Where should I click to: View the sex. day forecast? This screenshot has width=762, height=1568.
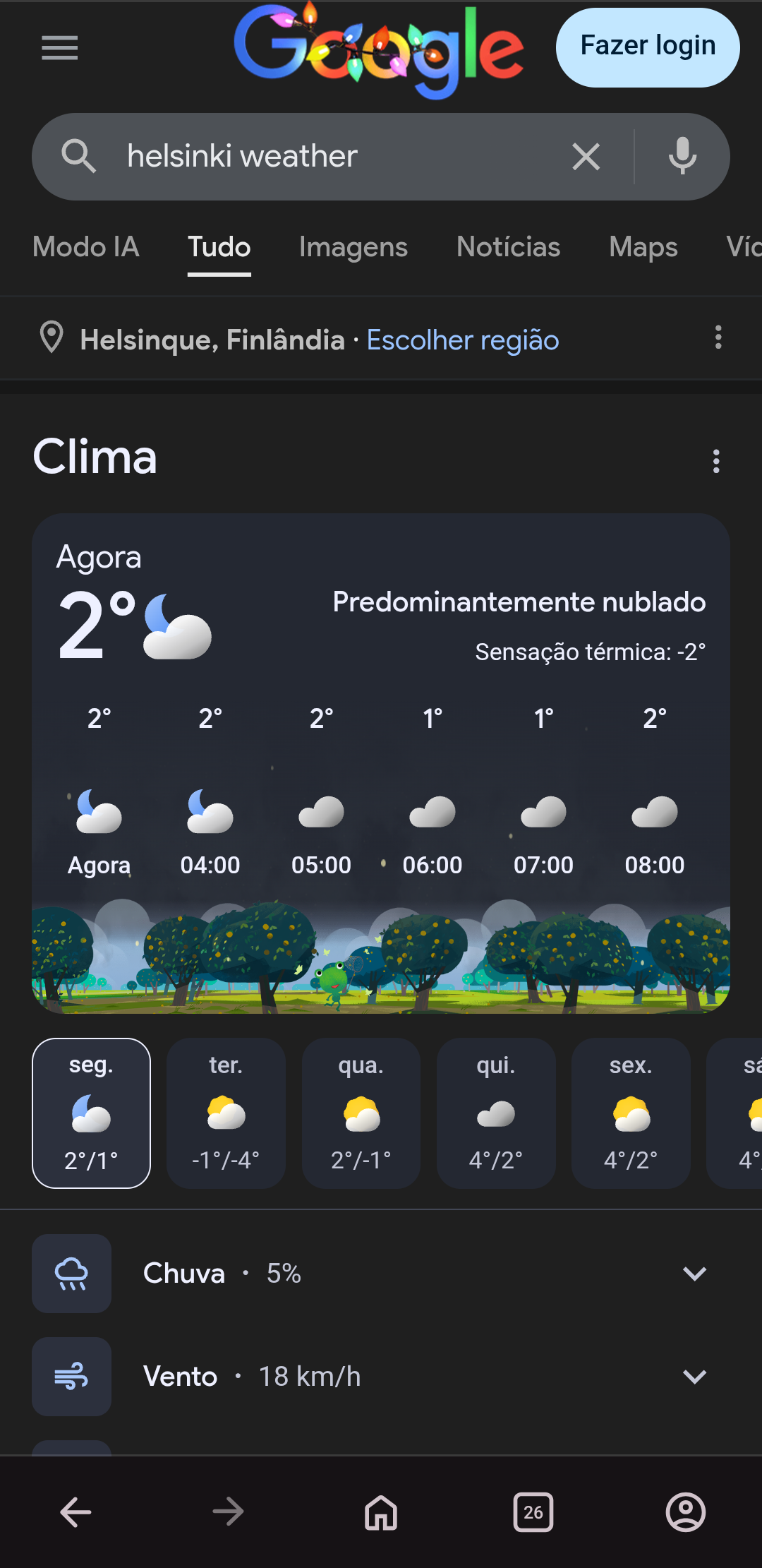coord(630,1113)
